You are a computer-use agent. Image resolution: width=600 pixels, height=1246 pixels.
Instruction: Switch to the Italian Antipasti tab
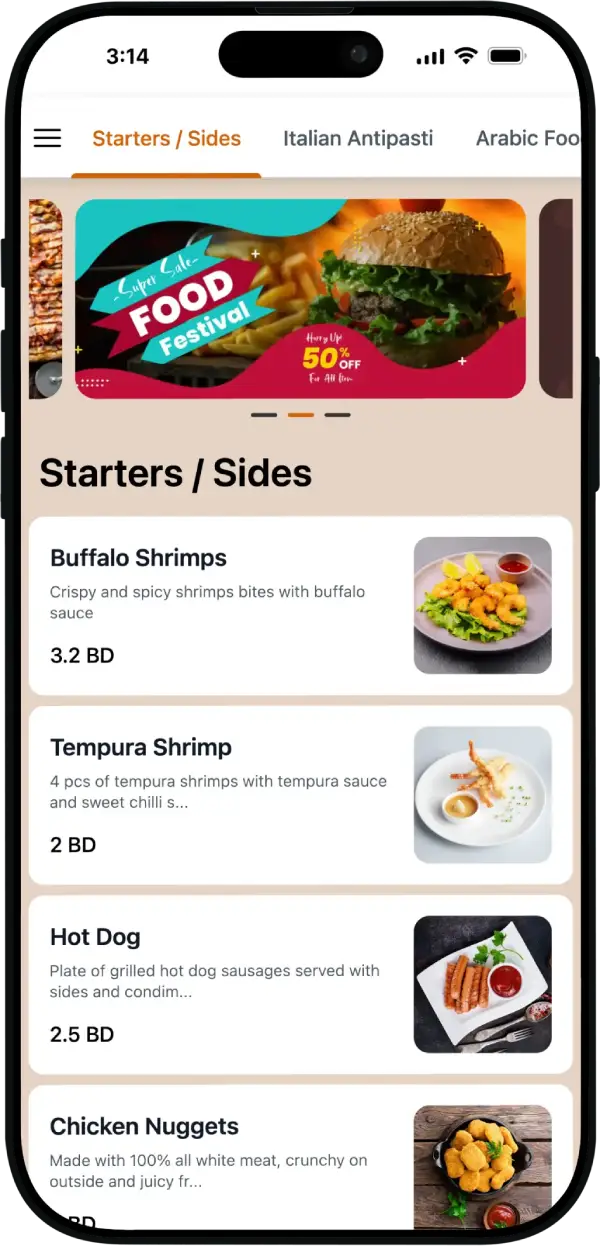tap(357, 138)
